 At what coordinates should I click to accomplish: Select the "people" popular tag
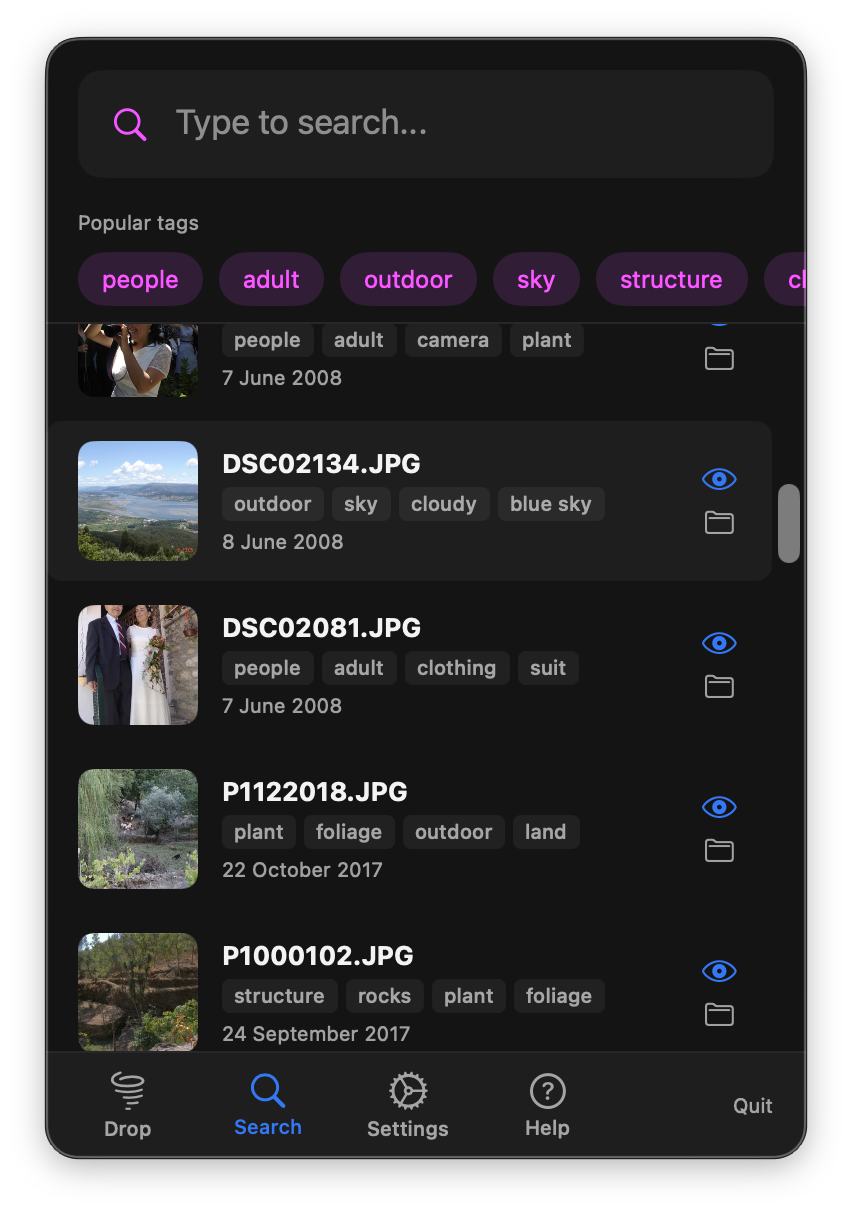[140, 279]
